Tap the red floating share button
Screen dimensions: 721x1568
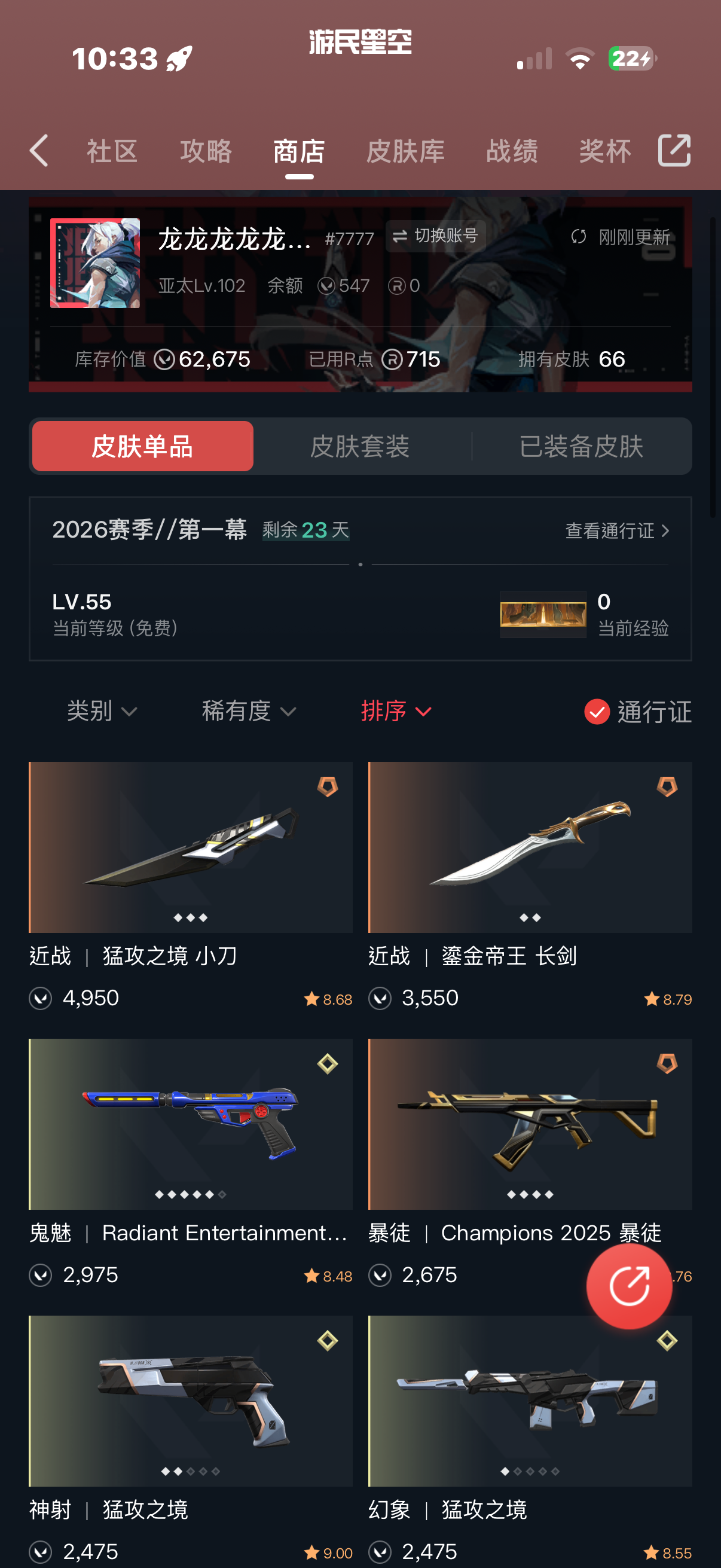click(629, 1286)
